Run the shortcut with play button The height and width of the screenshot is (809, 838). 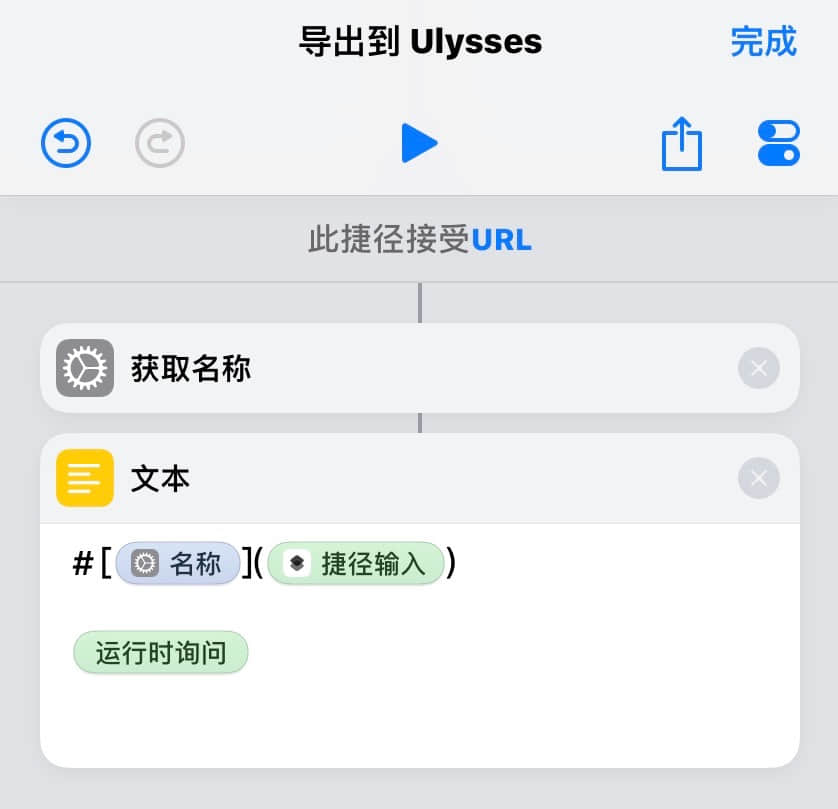click(419, 144)
